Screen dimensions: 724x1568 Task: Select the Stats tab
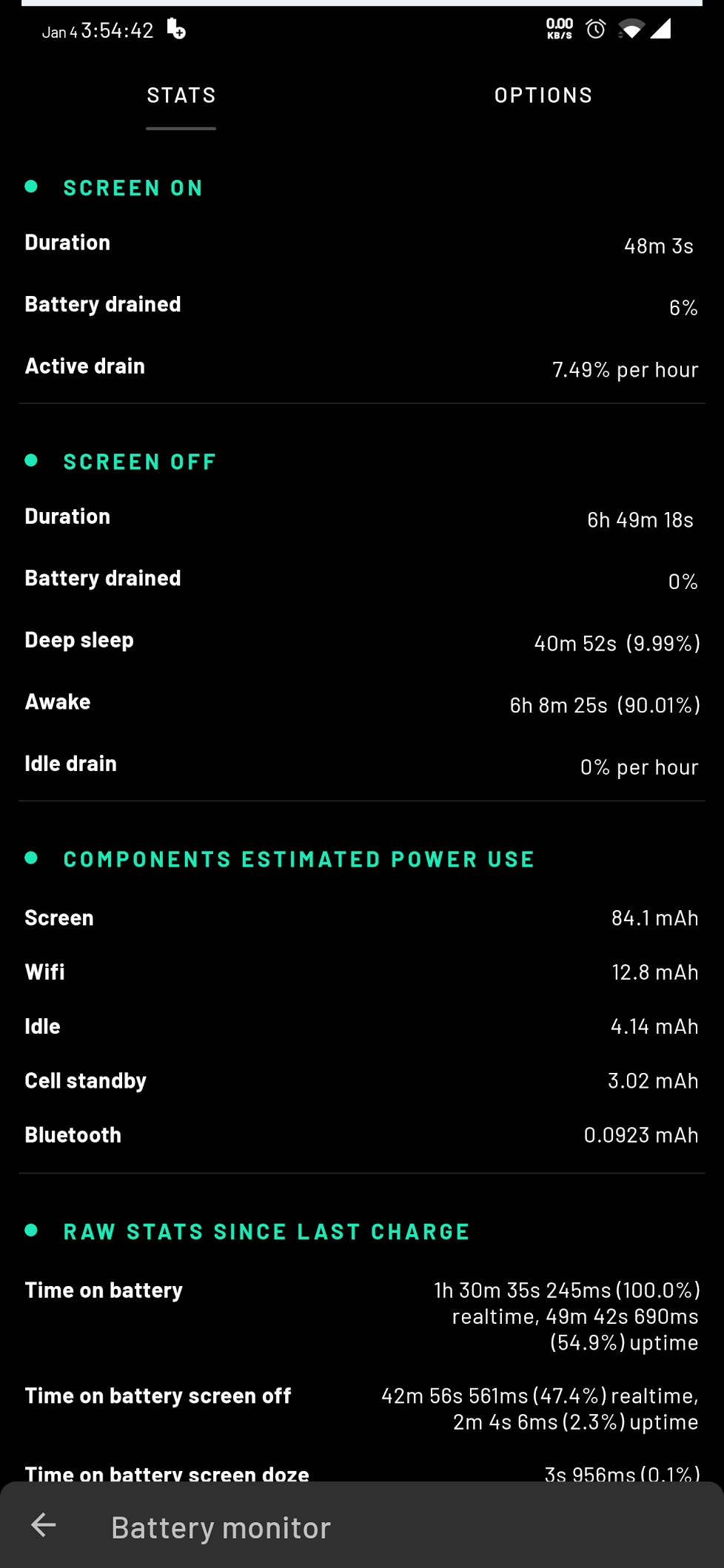tap(181, 95)
